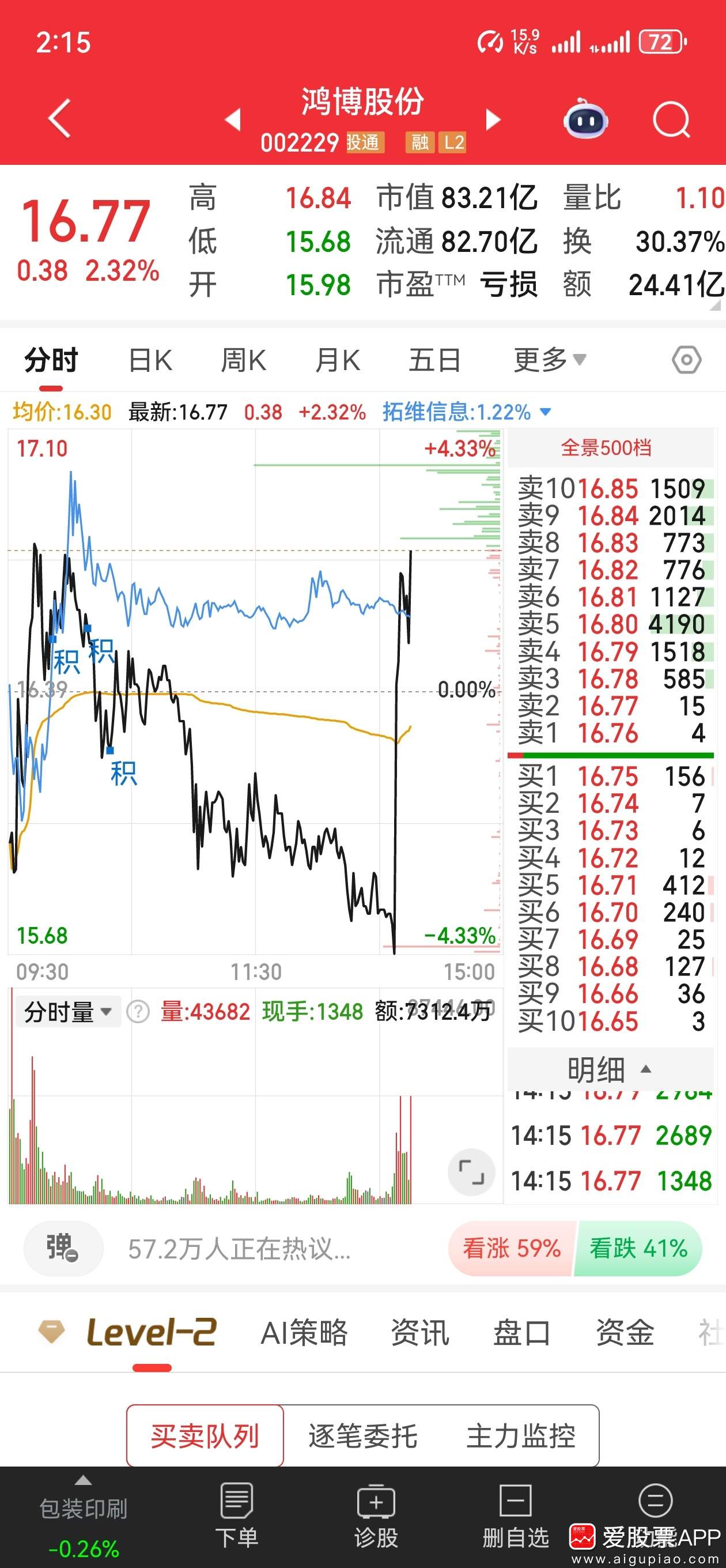Open the robot assistant icon
The image size is (726, 1568).
(585, 119)
